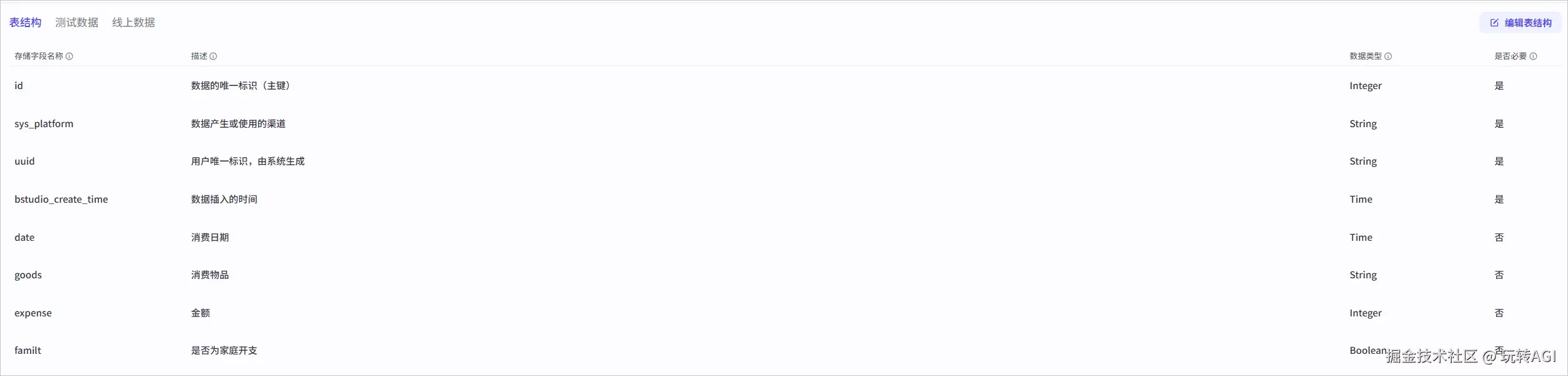Show info tooltip for 是否必要 column

pyautogui.click(x=1533, y=57)
